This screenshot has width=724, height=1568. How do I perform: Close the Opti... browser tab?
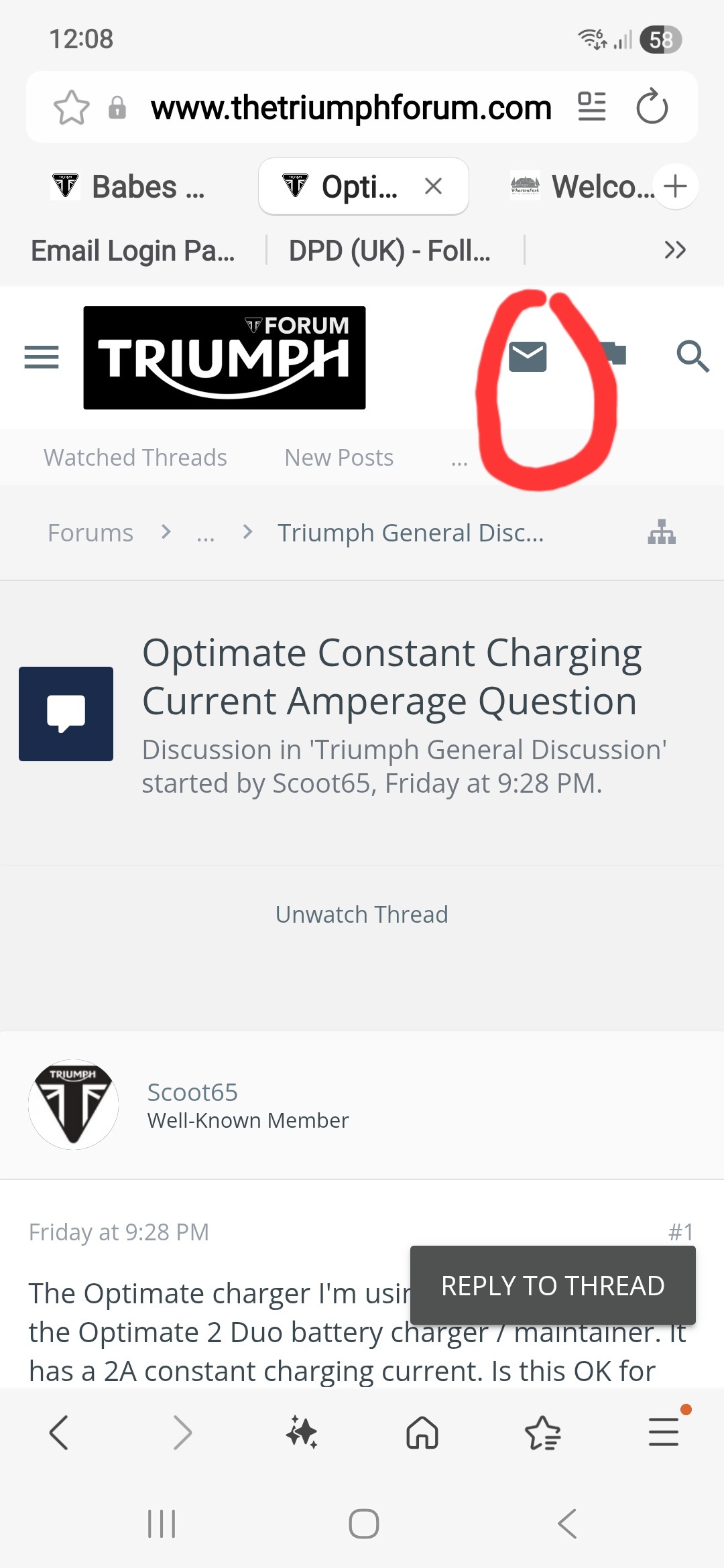tap(434, 186)
